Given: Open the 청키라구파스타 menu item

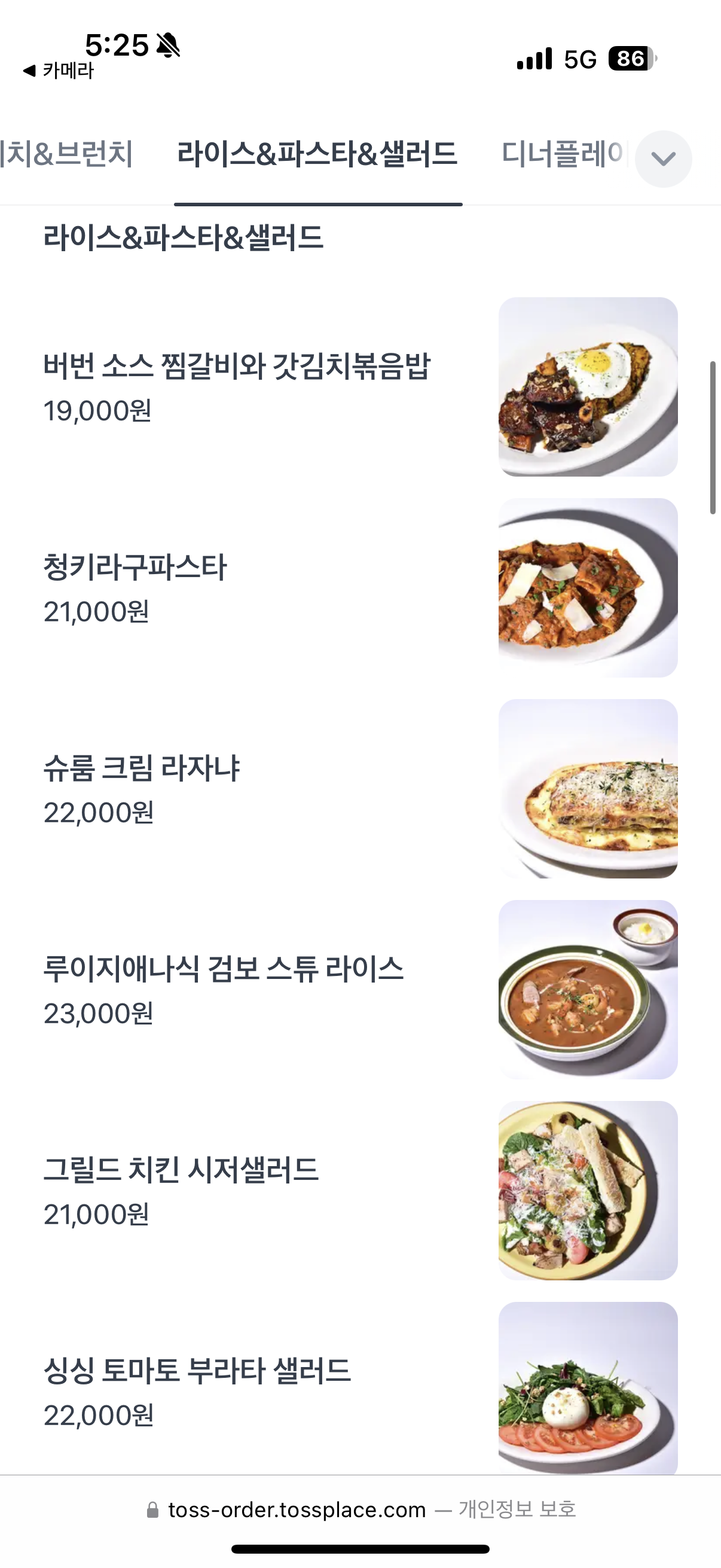Looking at the screenshot, I should 360,588.
